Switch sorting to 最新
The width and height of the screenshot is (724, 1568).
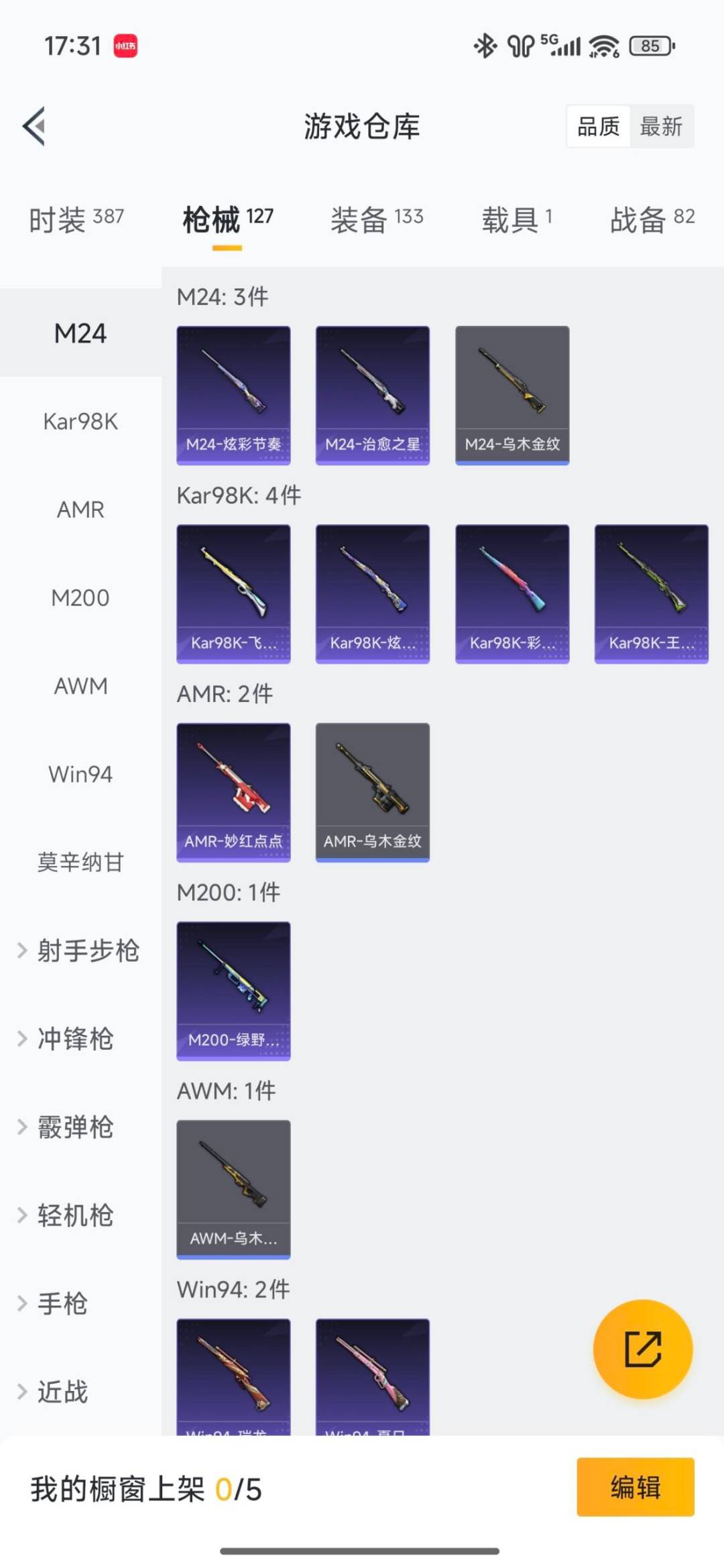[661, 127]
